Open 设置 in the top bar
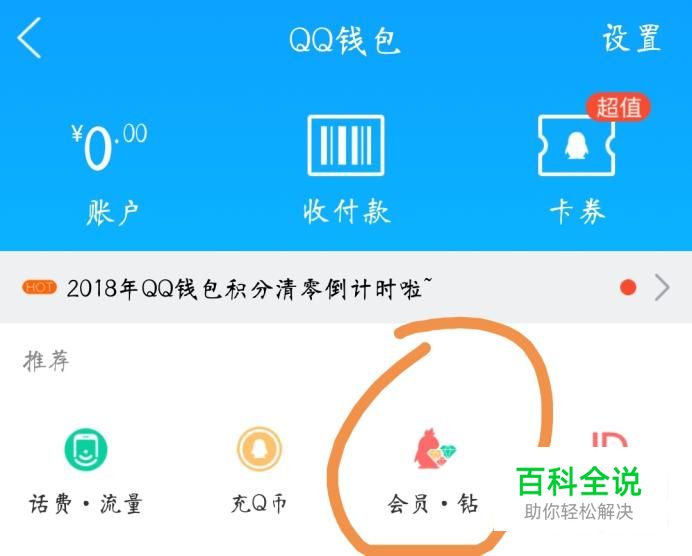692x556 pixels. (631, 39)
